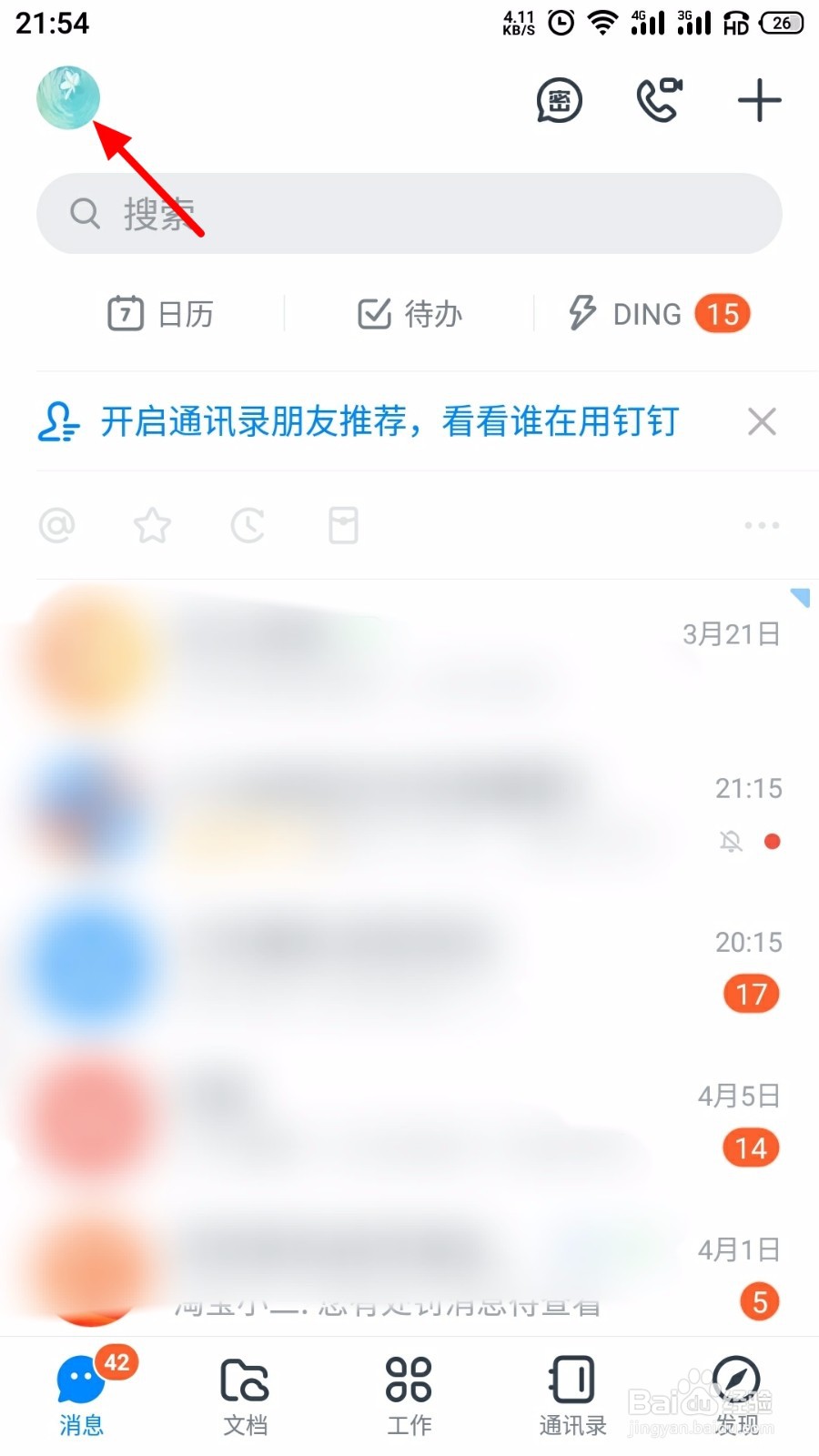Filter messages by @ mentions

(58, 525)
